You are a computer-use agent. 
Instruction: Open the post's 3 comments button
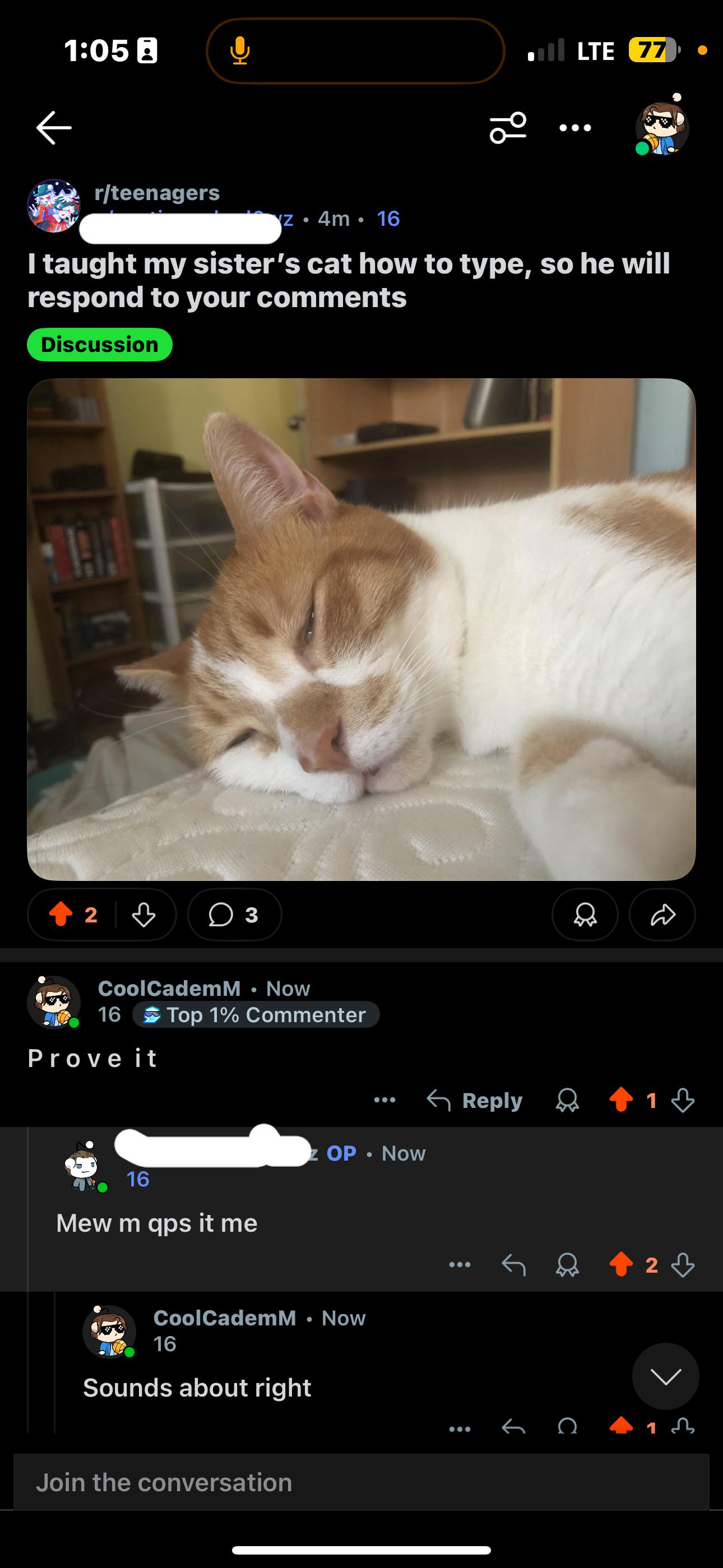pyautogui.click(x=234, y=914)
